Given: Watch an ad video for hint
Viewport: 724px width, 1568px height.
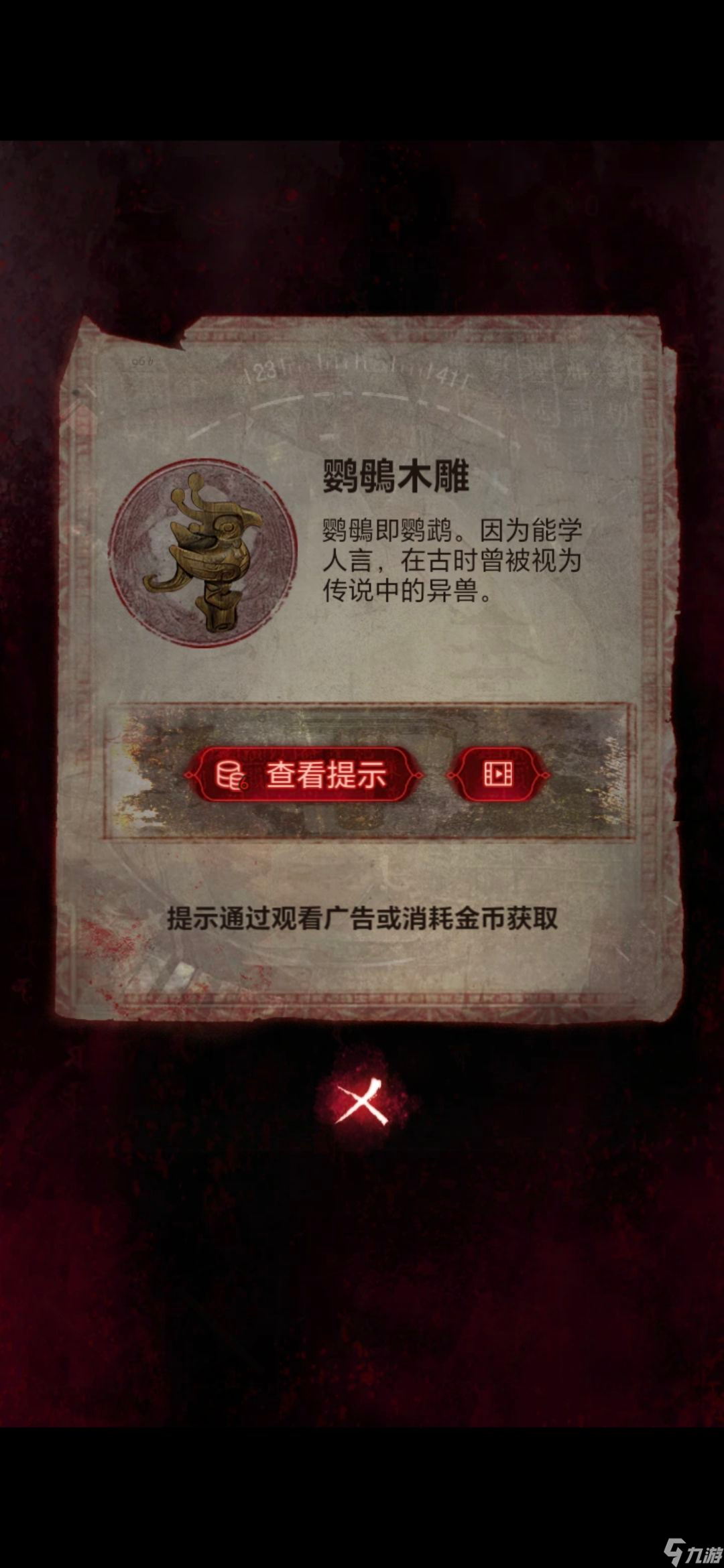Looking at the screenshot, I should pyautogui.click(x=498, y=775).
